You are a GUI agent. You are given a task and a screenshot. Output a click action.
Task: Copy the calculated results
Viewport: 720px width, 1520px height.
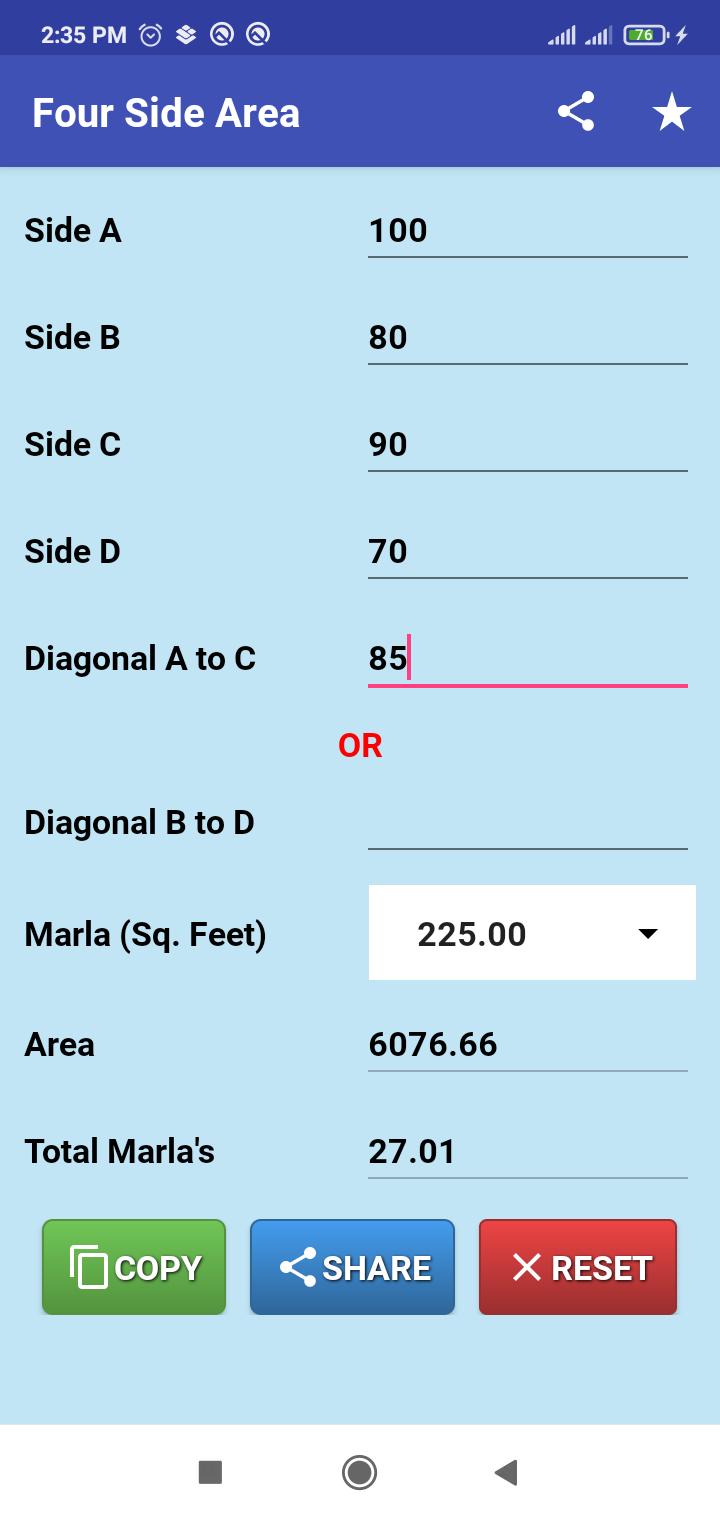[134, 1267]
